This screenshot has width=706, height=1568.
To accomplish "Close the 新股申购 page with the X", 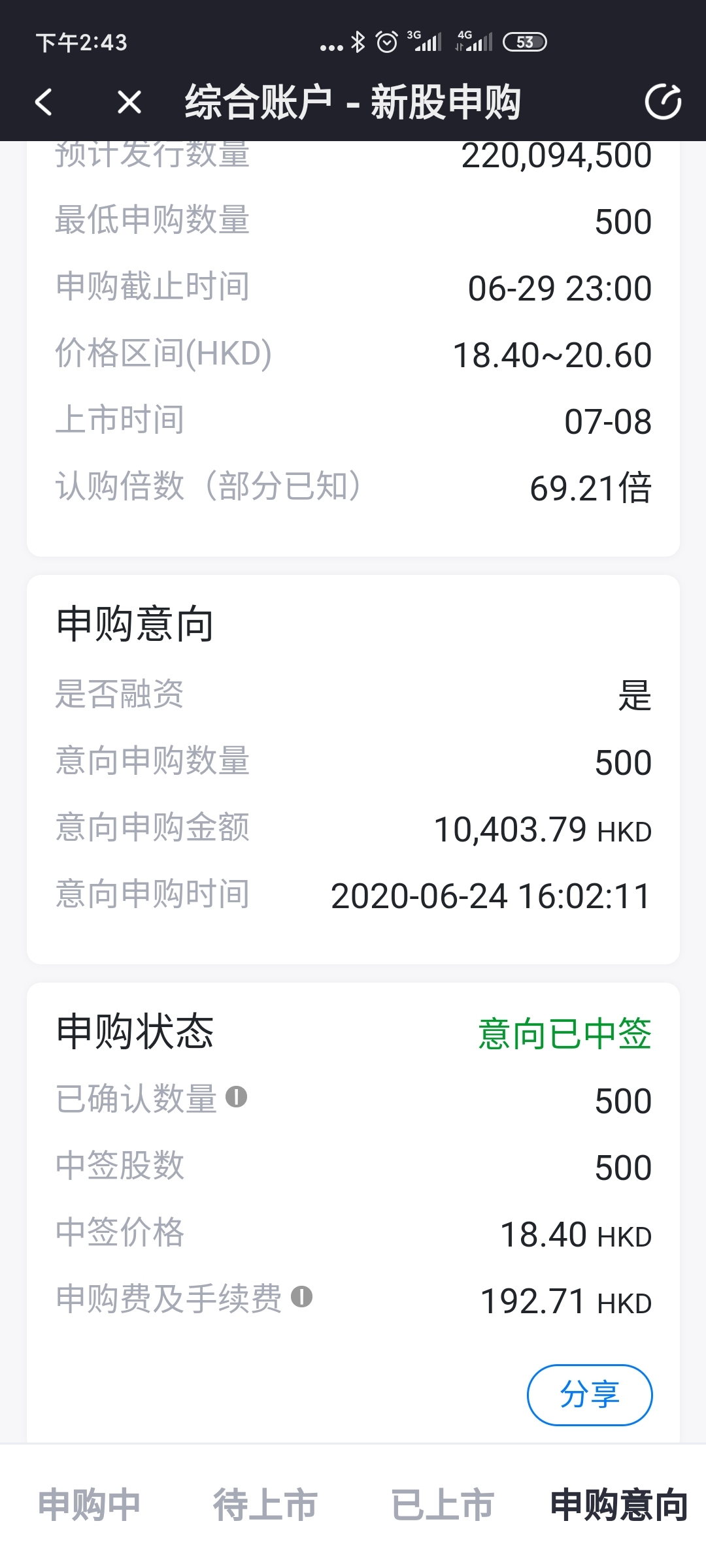I will click(129, 102).
